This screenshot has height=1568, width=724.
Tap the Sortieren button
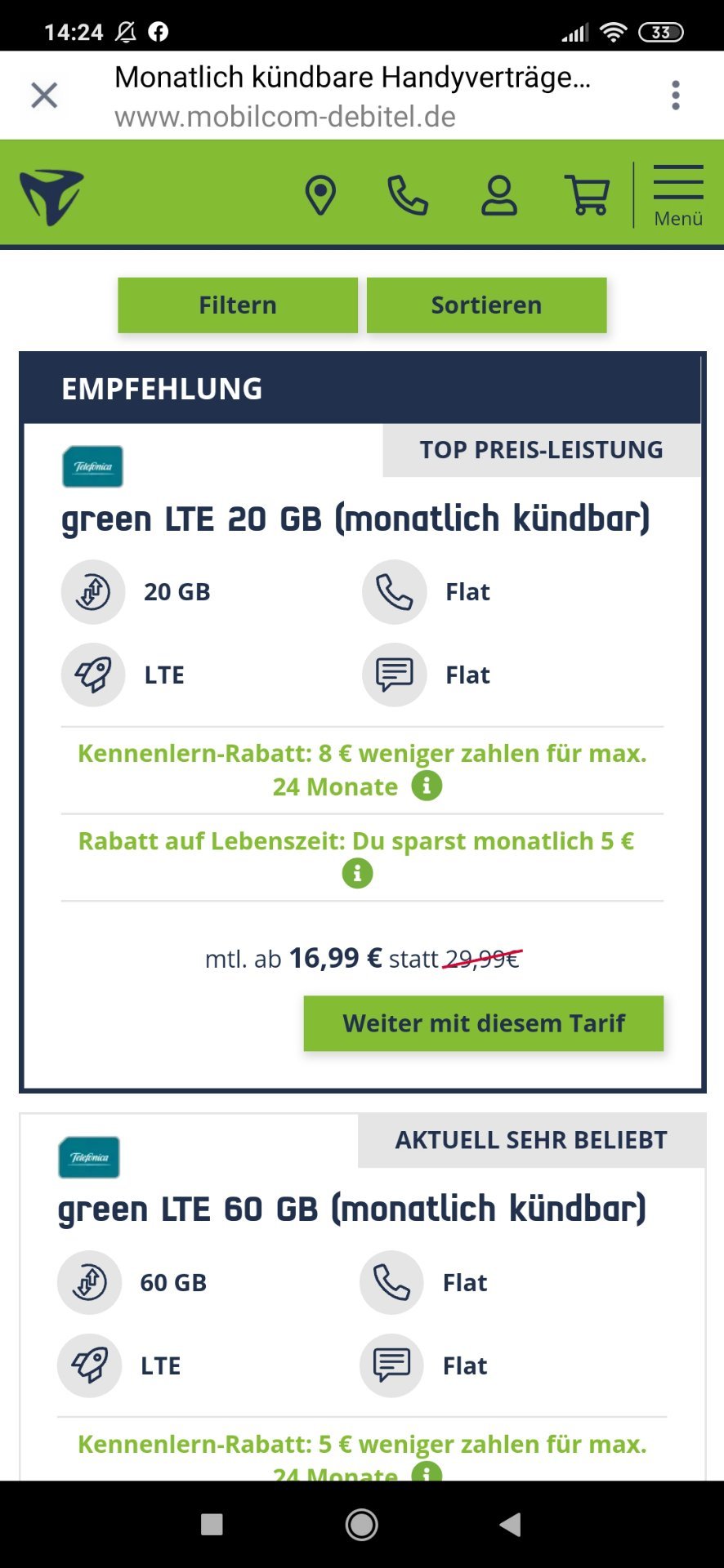pyautogui.click(x=486, y=305)
